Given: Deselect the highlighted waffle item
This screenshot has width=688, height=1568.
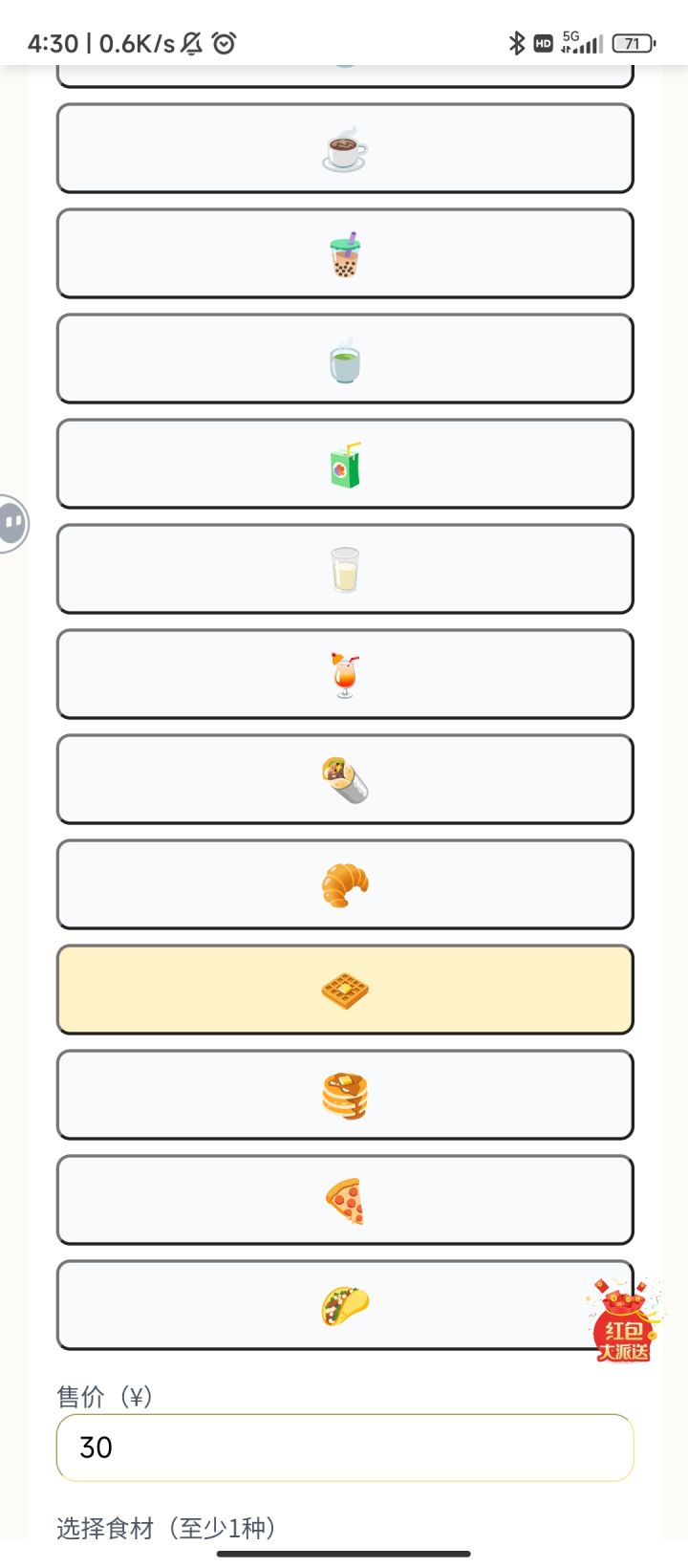Looking at the screenshot, I should click(344, 990).
